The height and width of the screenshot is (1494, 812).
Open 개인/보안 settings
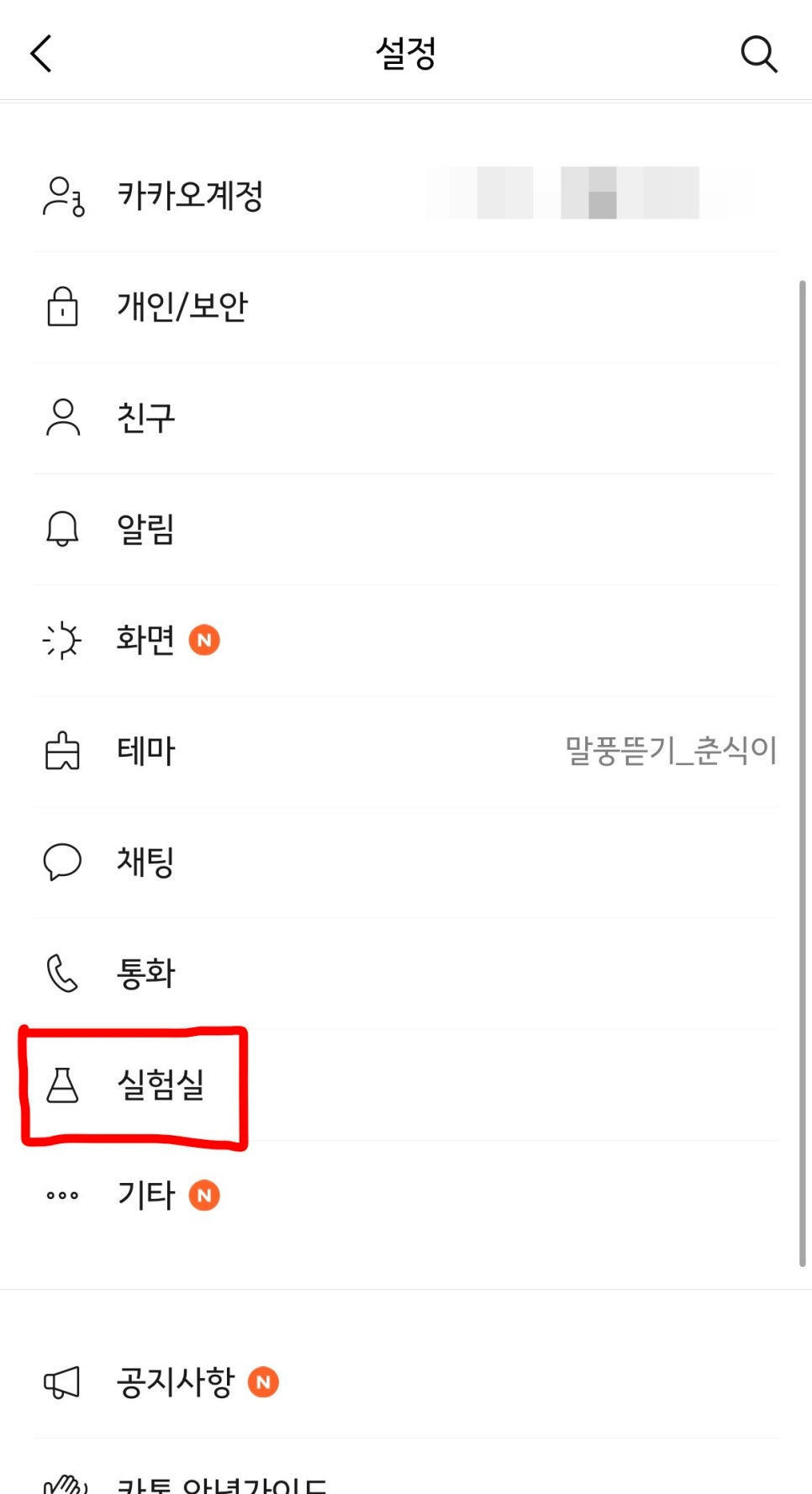pyautogui.click(x=406, y=307)
